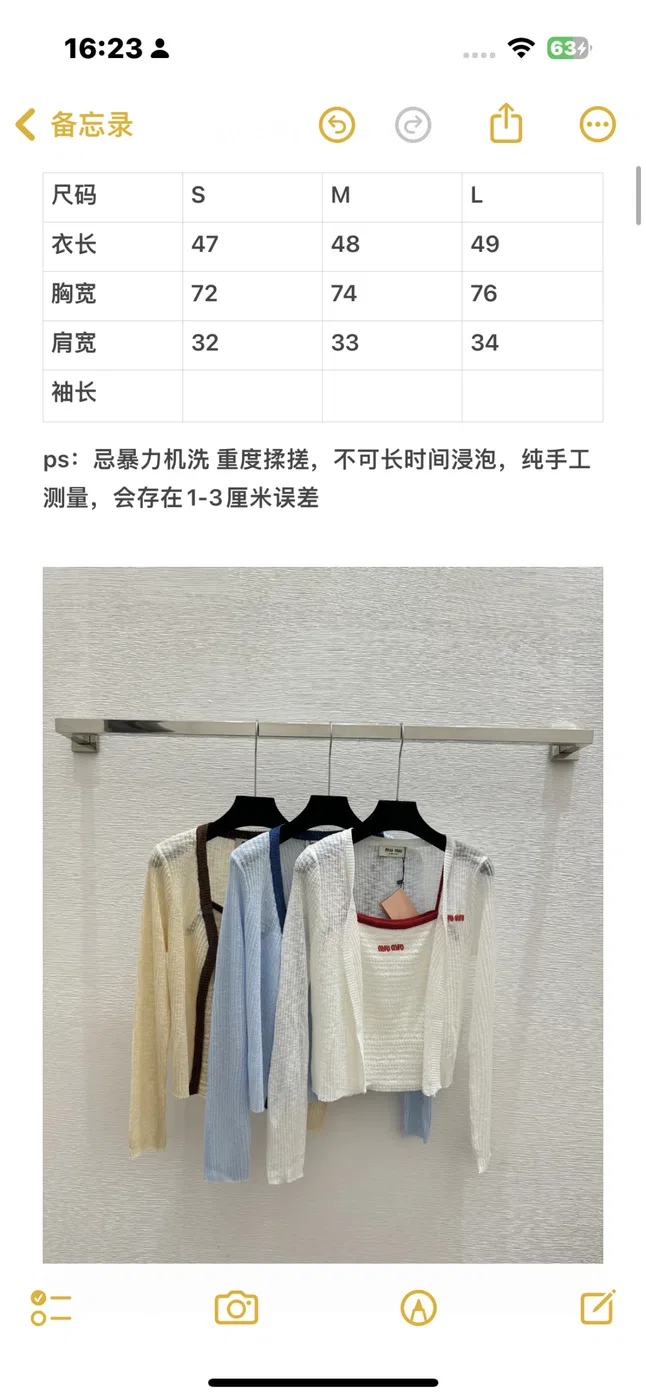Open the camera attachment option
Viewport: 646px width, 1400px height.
tap(237, 1307)
